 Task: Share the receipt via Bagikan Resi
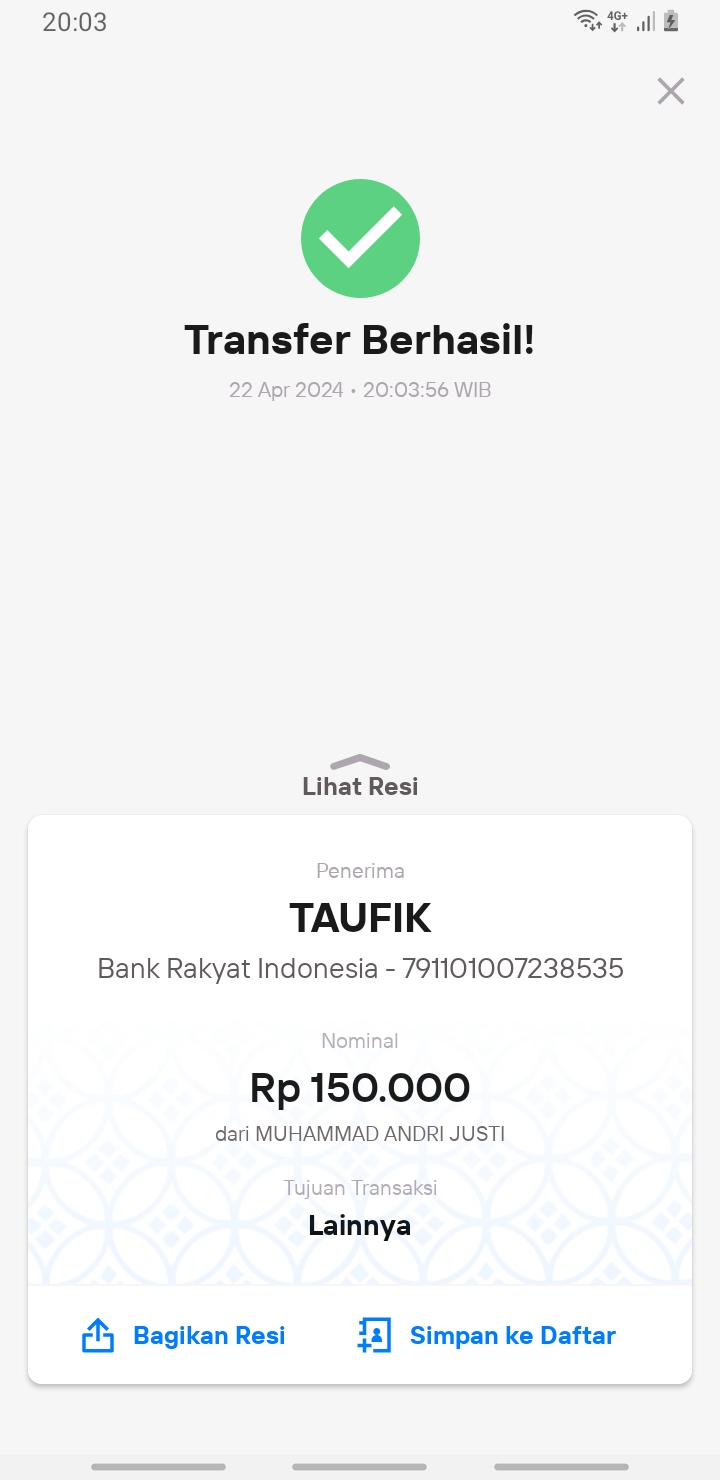[x=184, y=1335]
